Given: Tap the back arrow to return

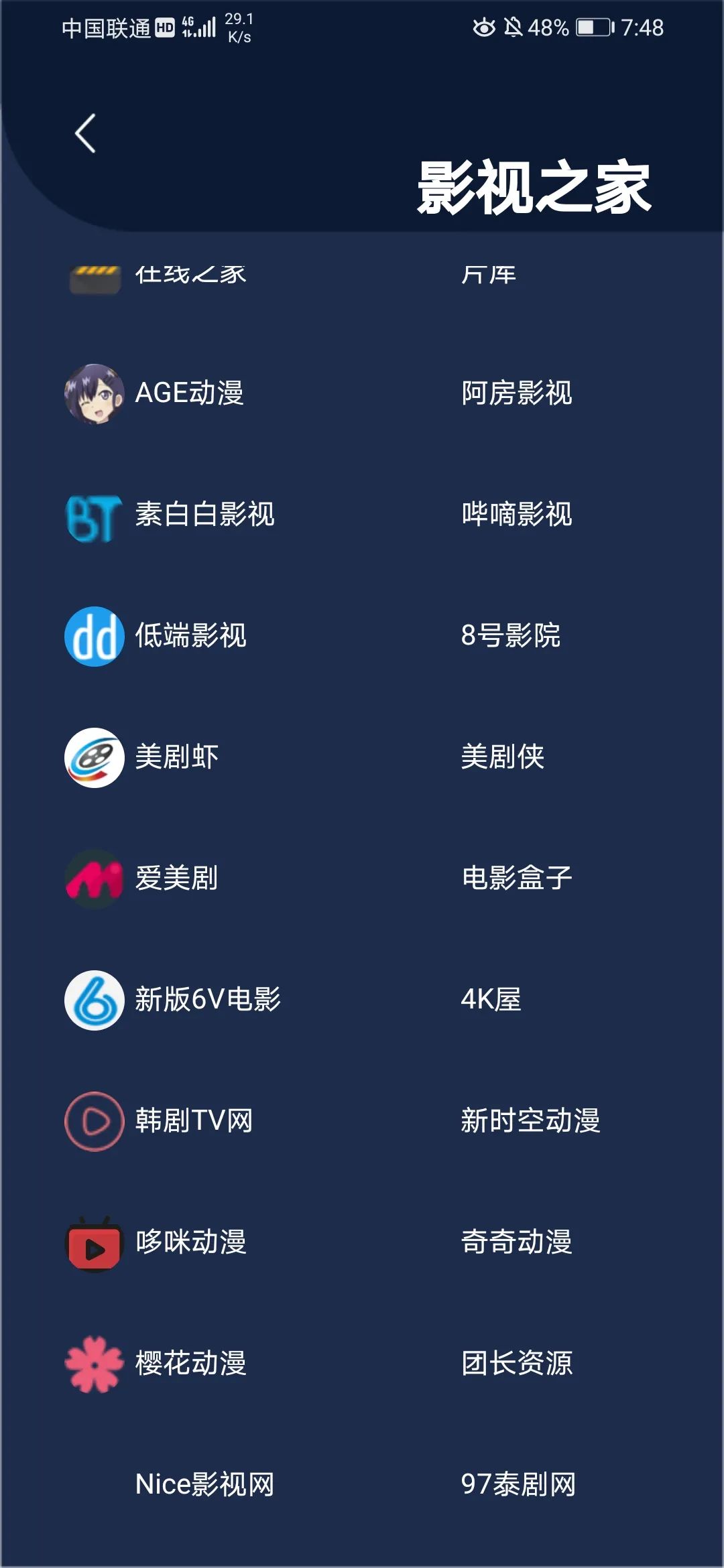Looking at the screenshot, I should pyautogui.click(x=84, y=134).
